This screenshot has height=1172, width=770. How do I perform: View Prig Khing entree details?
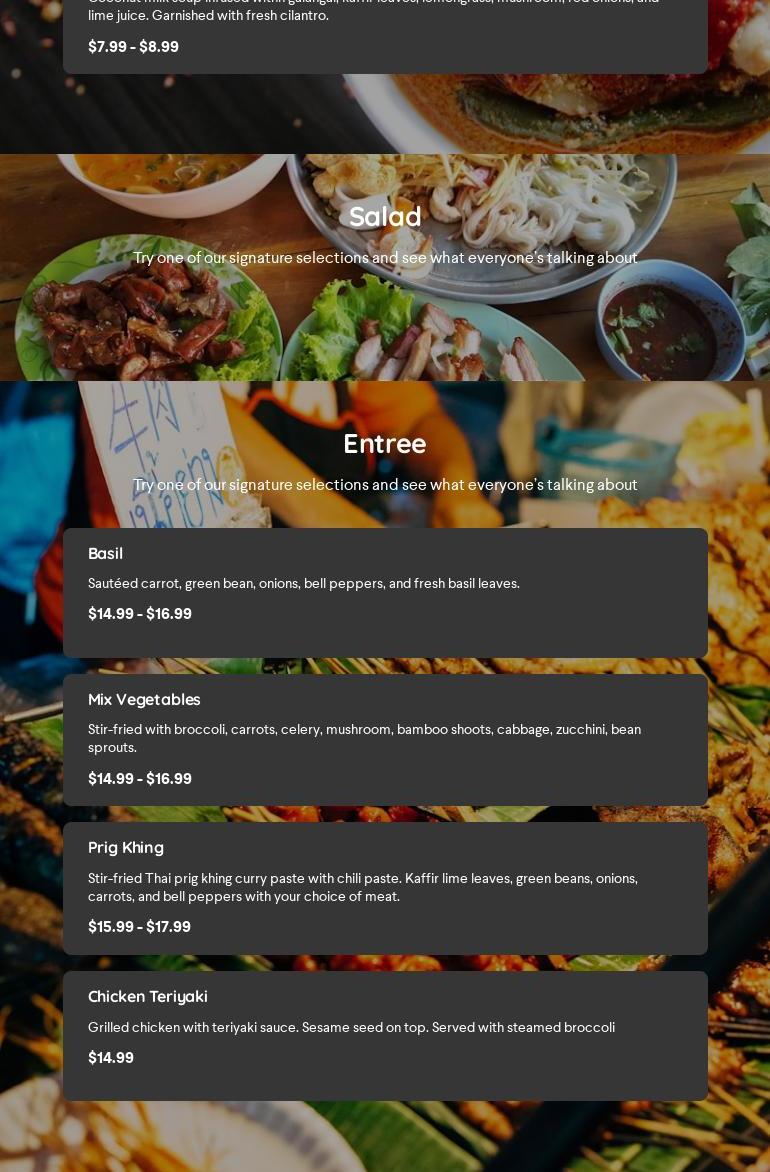[x=385, y=887]
